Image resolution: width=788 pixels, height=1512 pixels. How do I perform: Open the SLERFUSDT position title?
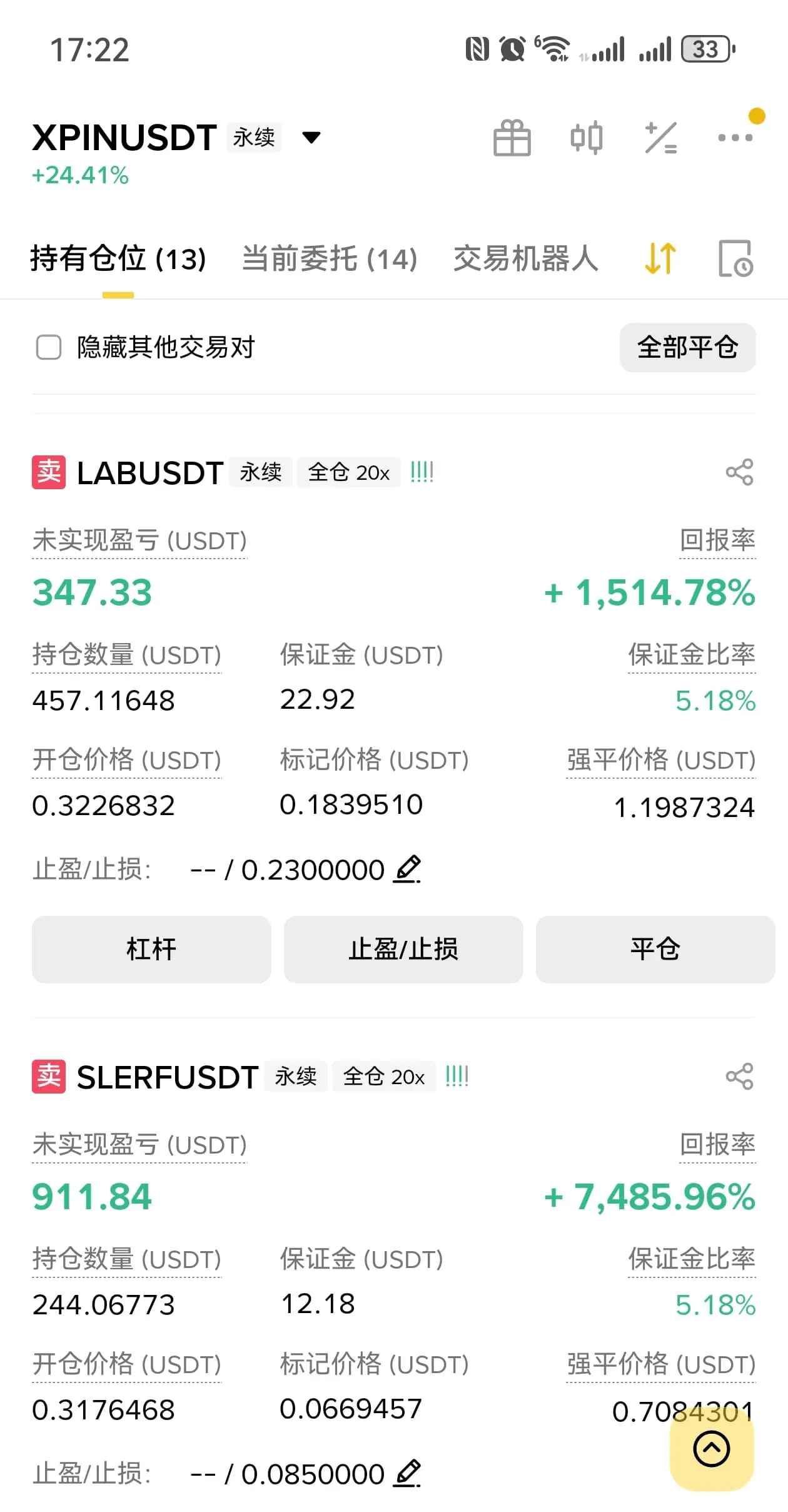pos(167,1077)
